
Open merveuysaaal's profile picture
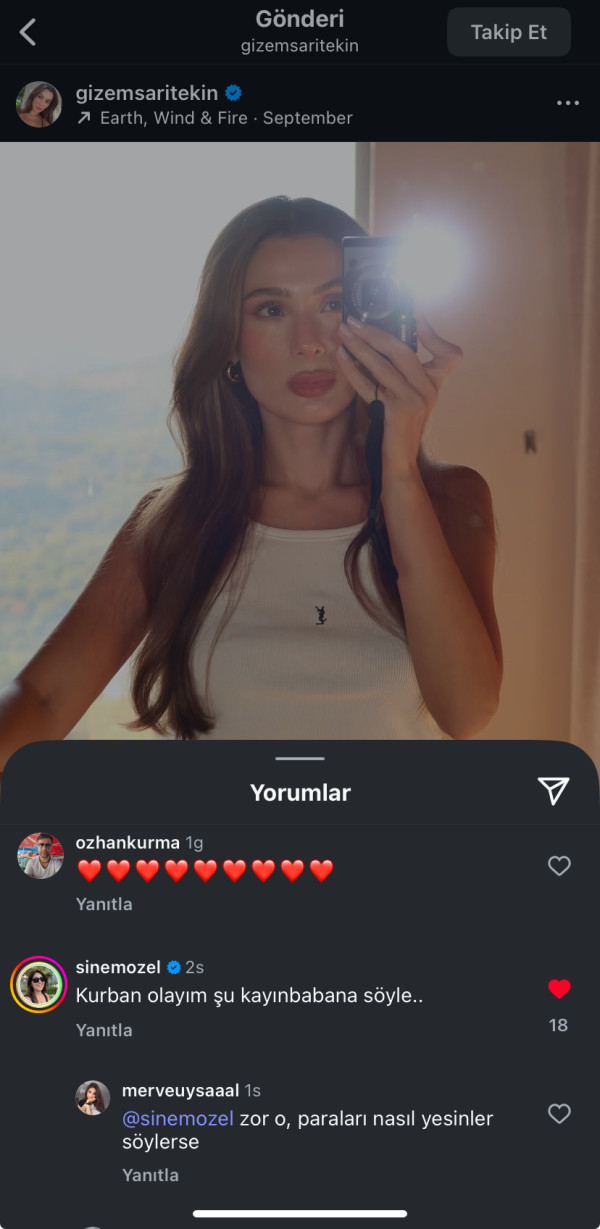(93, 1098)
